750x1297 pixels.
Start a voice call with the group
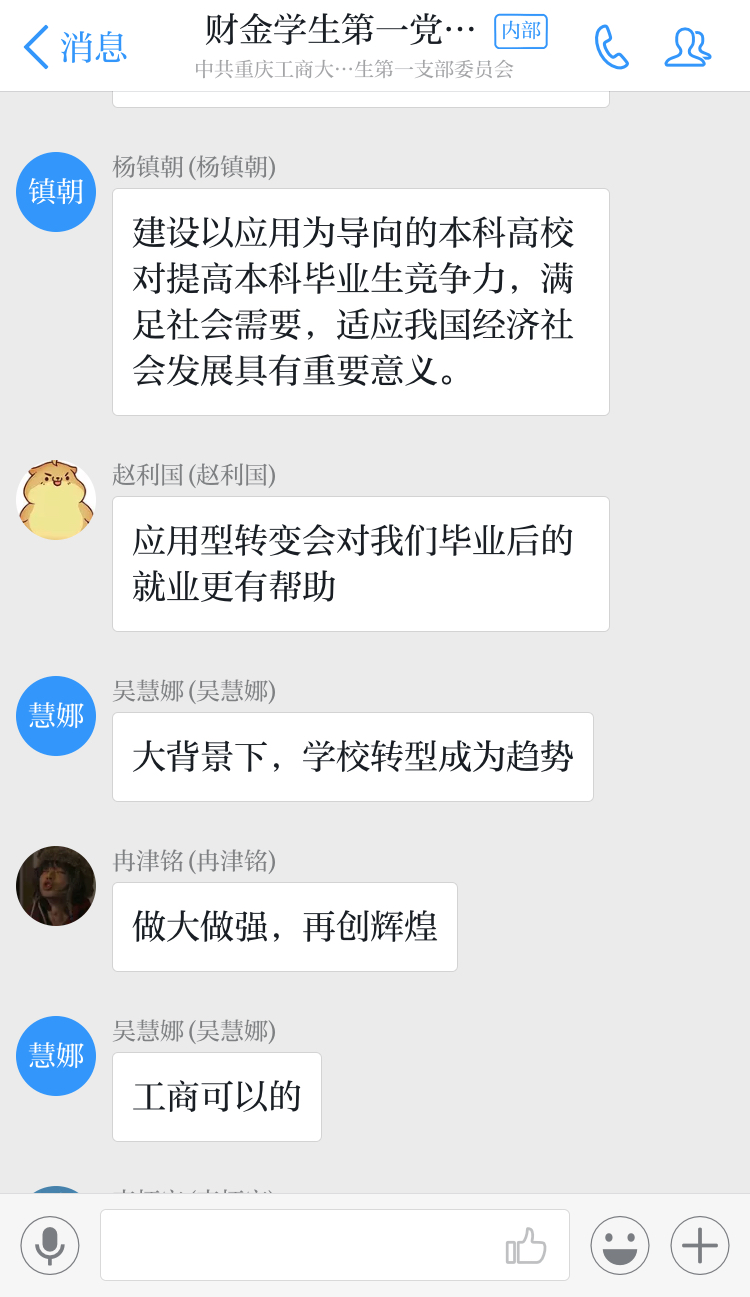[x=610, y=47]
